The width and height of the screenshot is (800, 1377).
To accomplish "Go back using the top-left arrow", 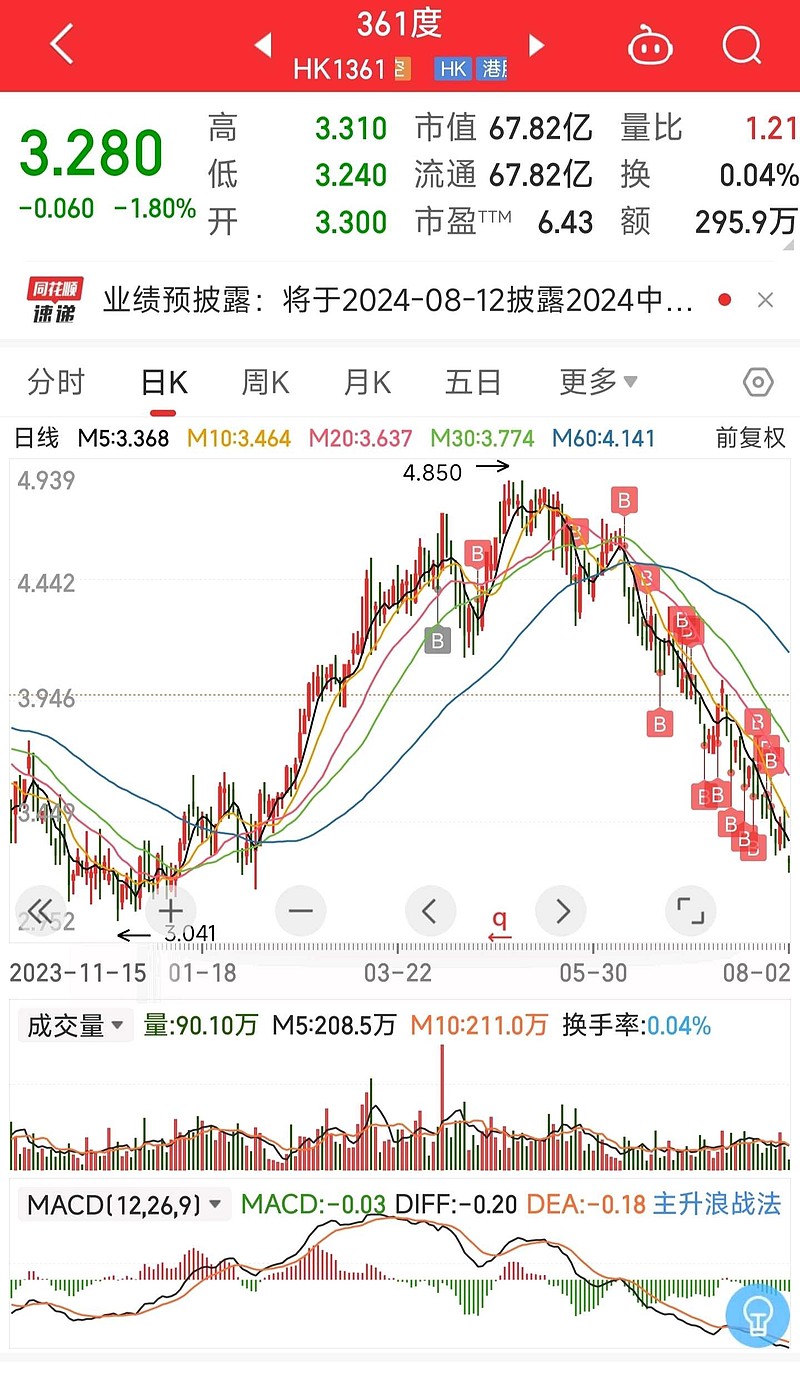I will [62, 45].
